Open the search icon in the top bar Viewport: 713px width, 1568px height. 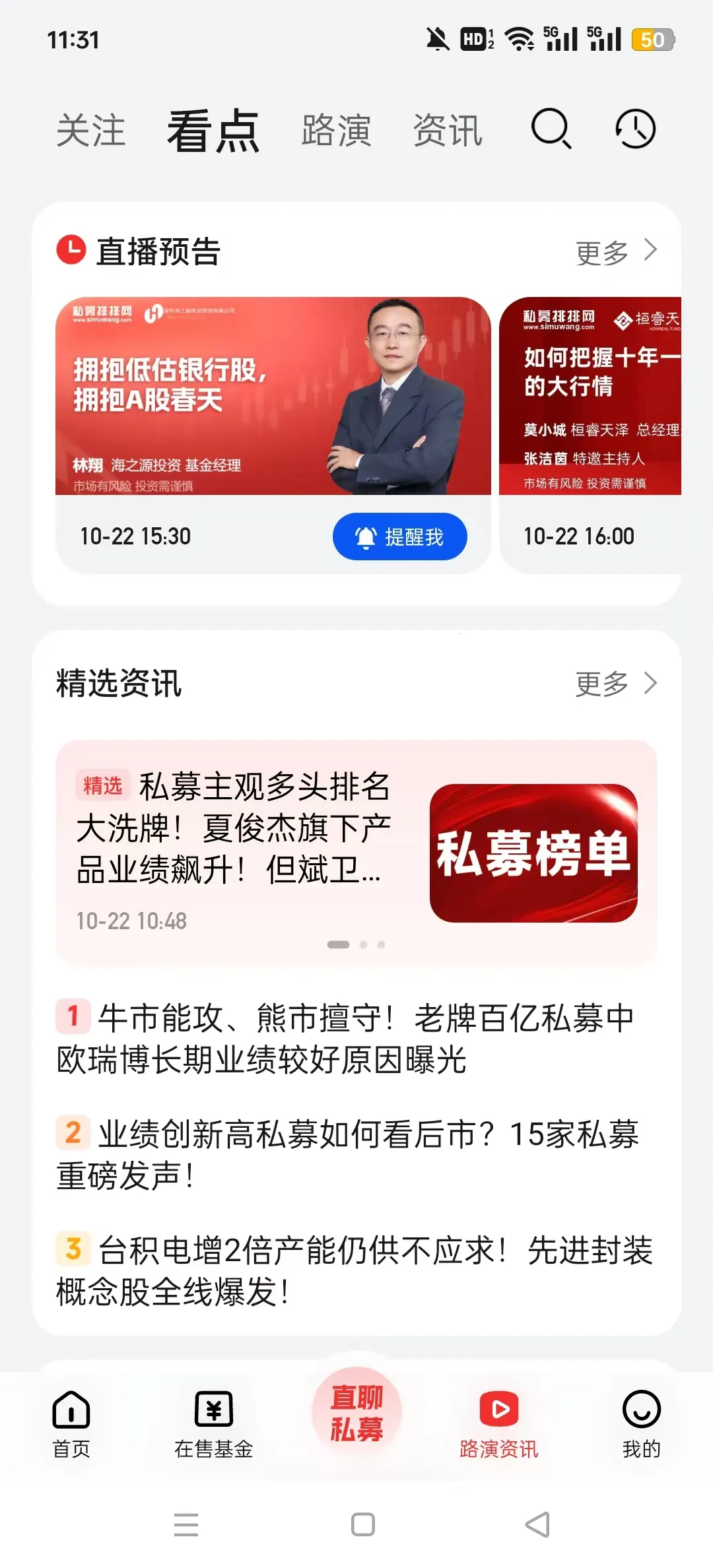[551, 129]
